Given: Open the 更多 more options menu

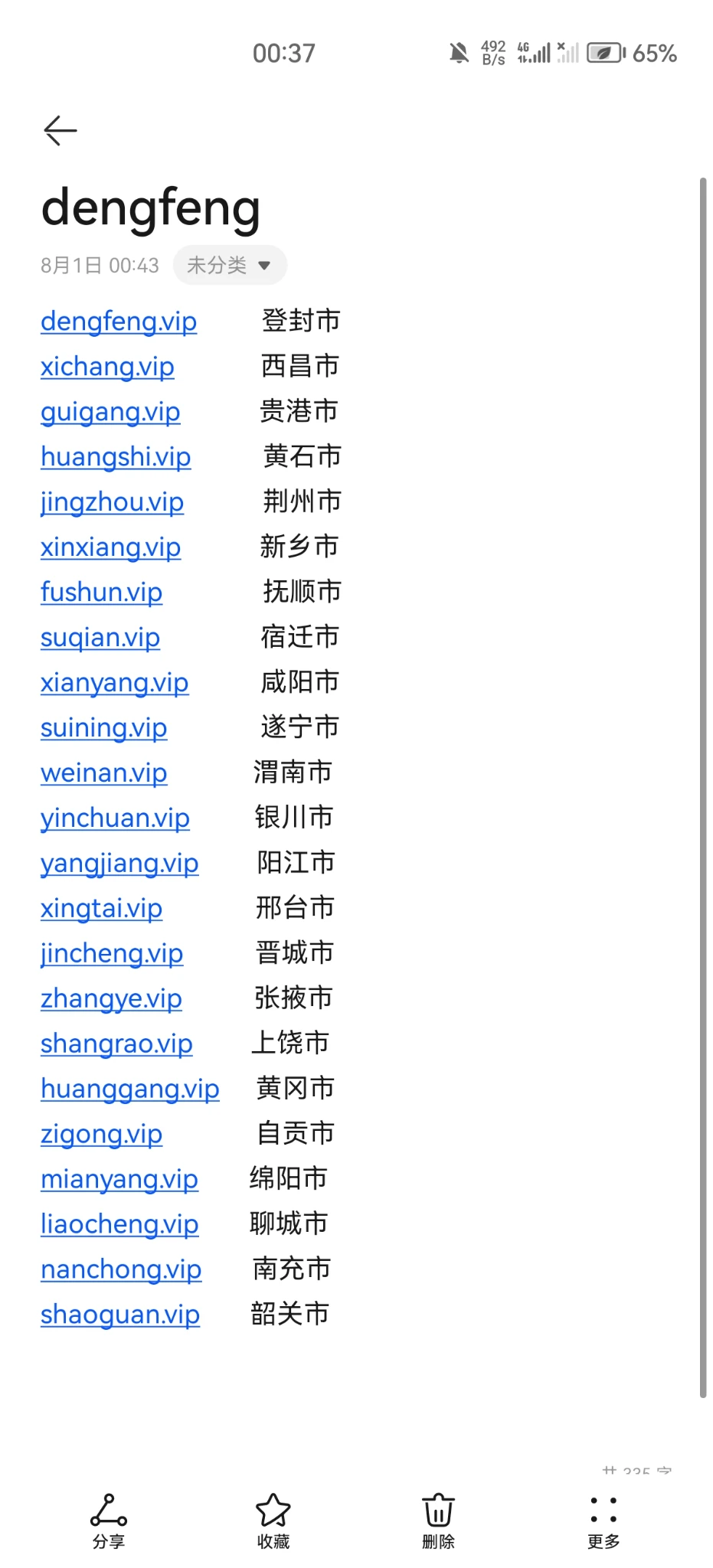Looking at the screenshot, I should pos(603,1521).
